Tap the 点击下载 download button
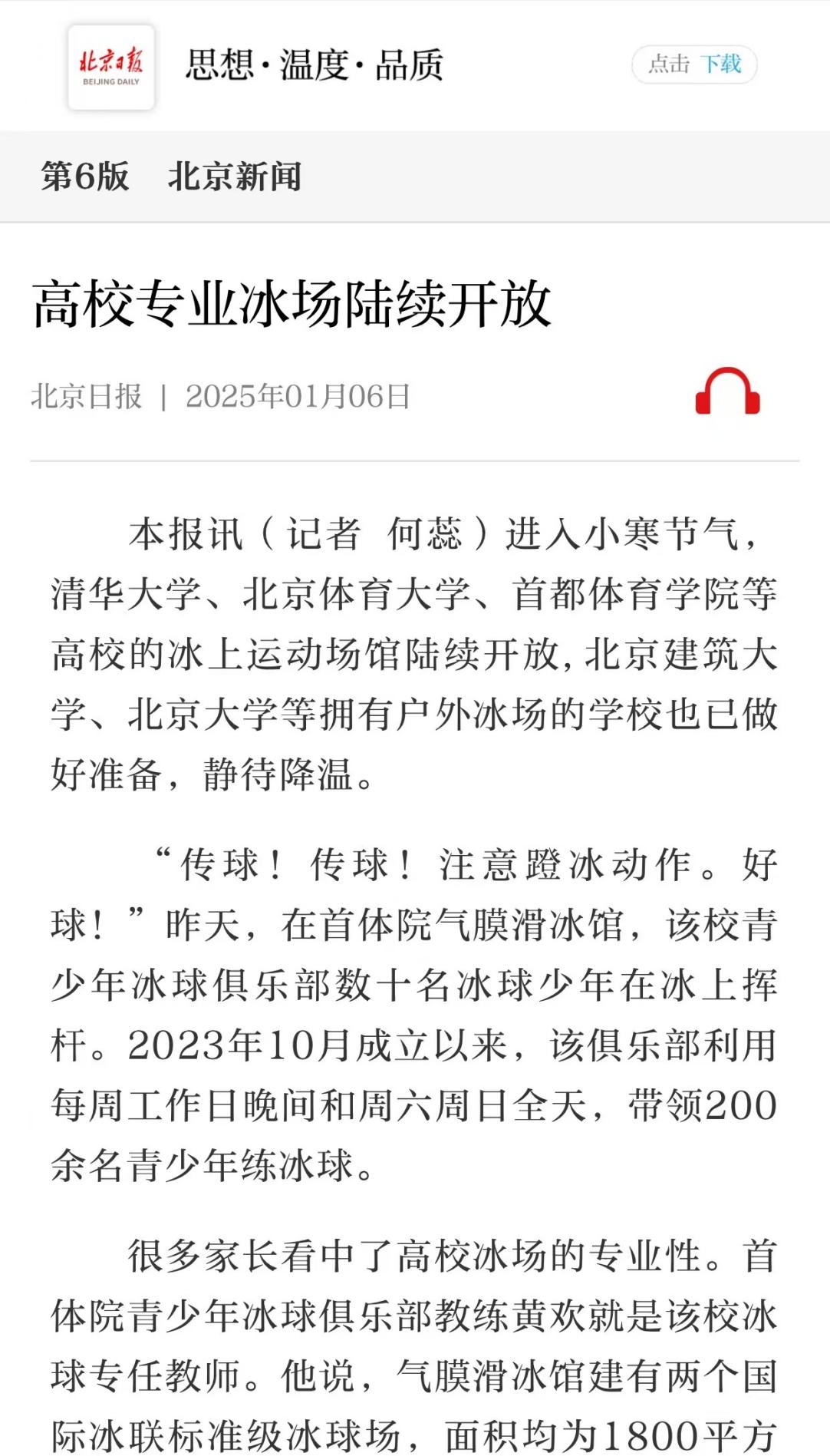 [x=694, y=64]
